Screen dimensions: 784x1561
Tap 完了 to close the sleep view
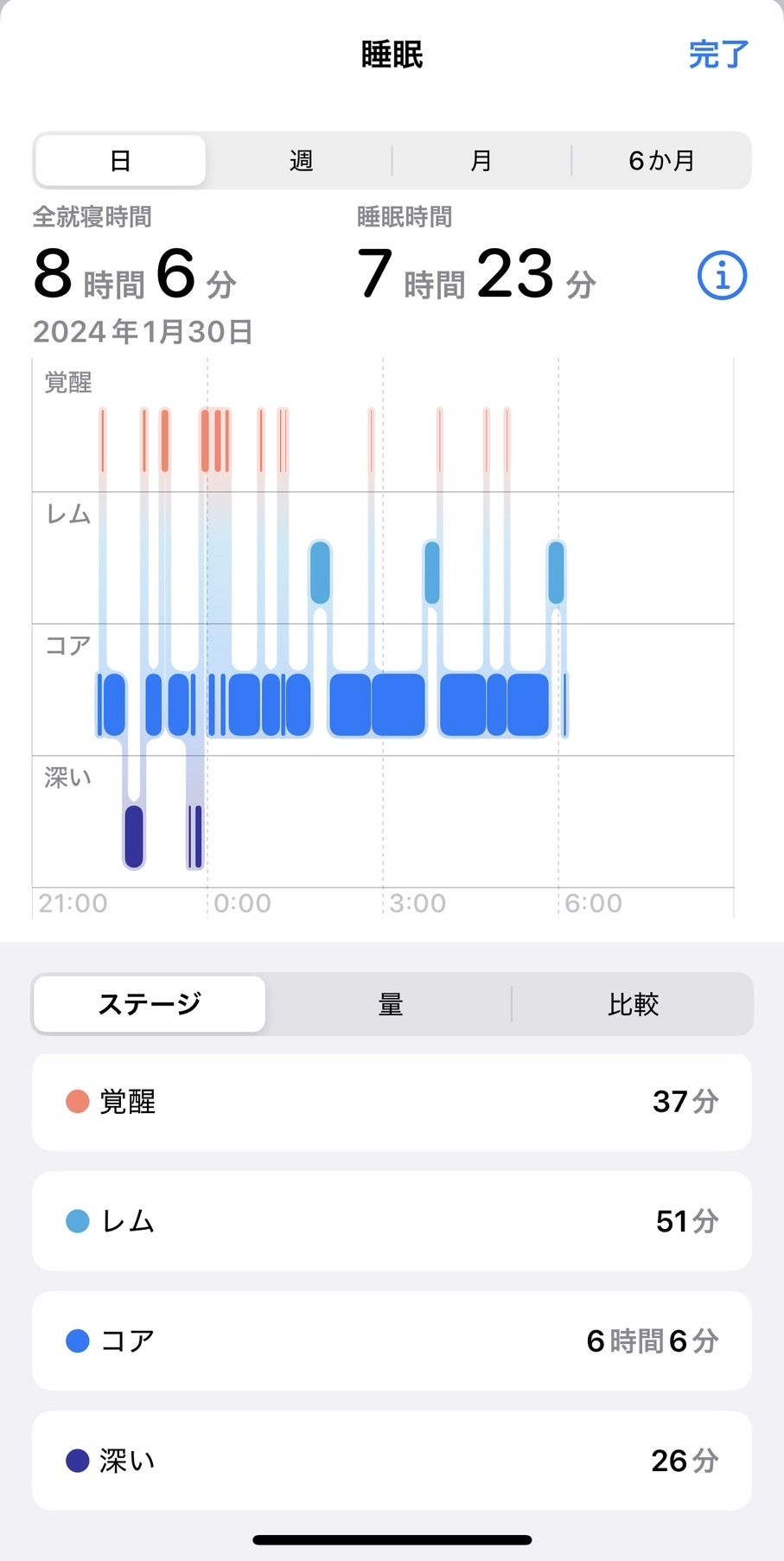point(717,54)
